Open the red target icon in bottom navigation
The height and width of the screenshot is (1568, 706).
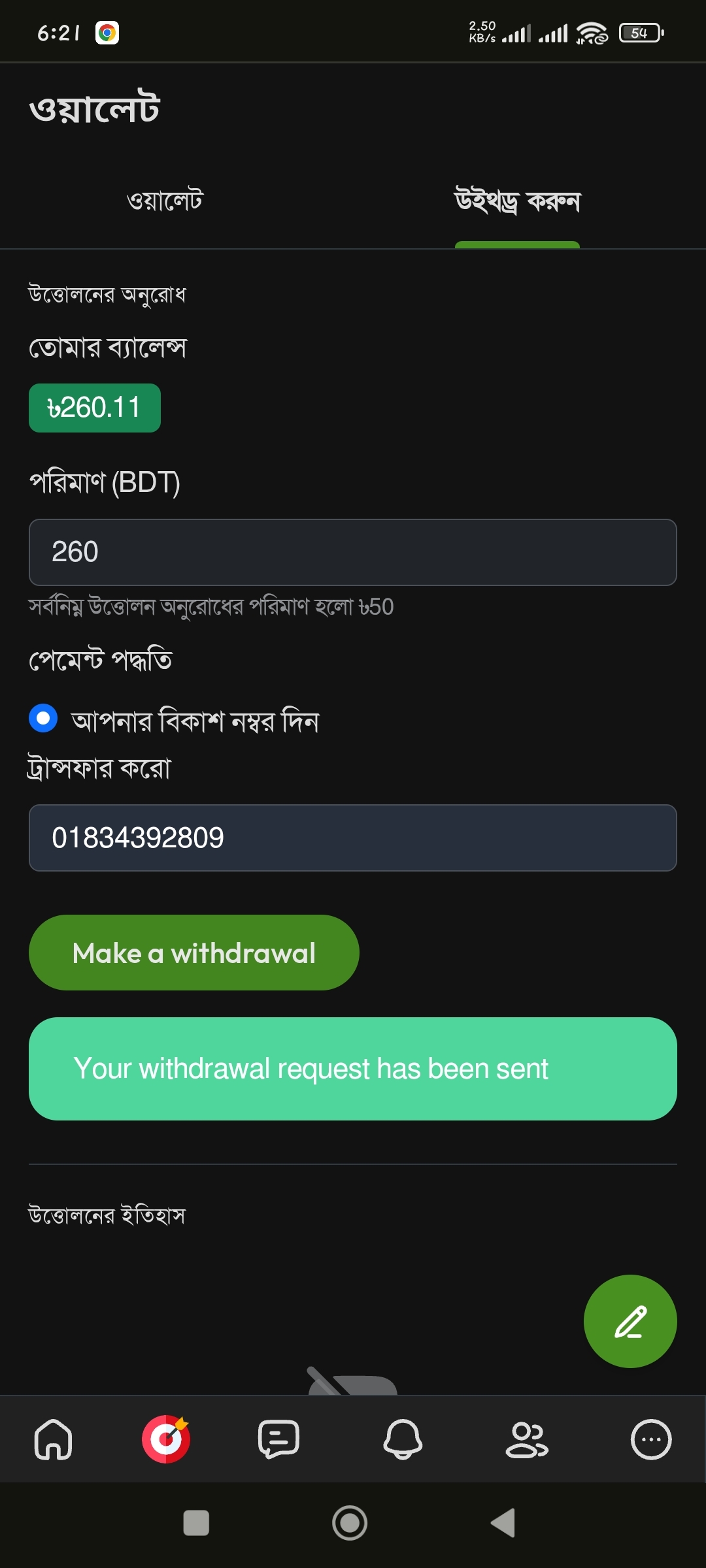(x=166, y=1439)
